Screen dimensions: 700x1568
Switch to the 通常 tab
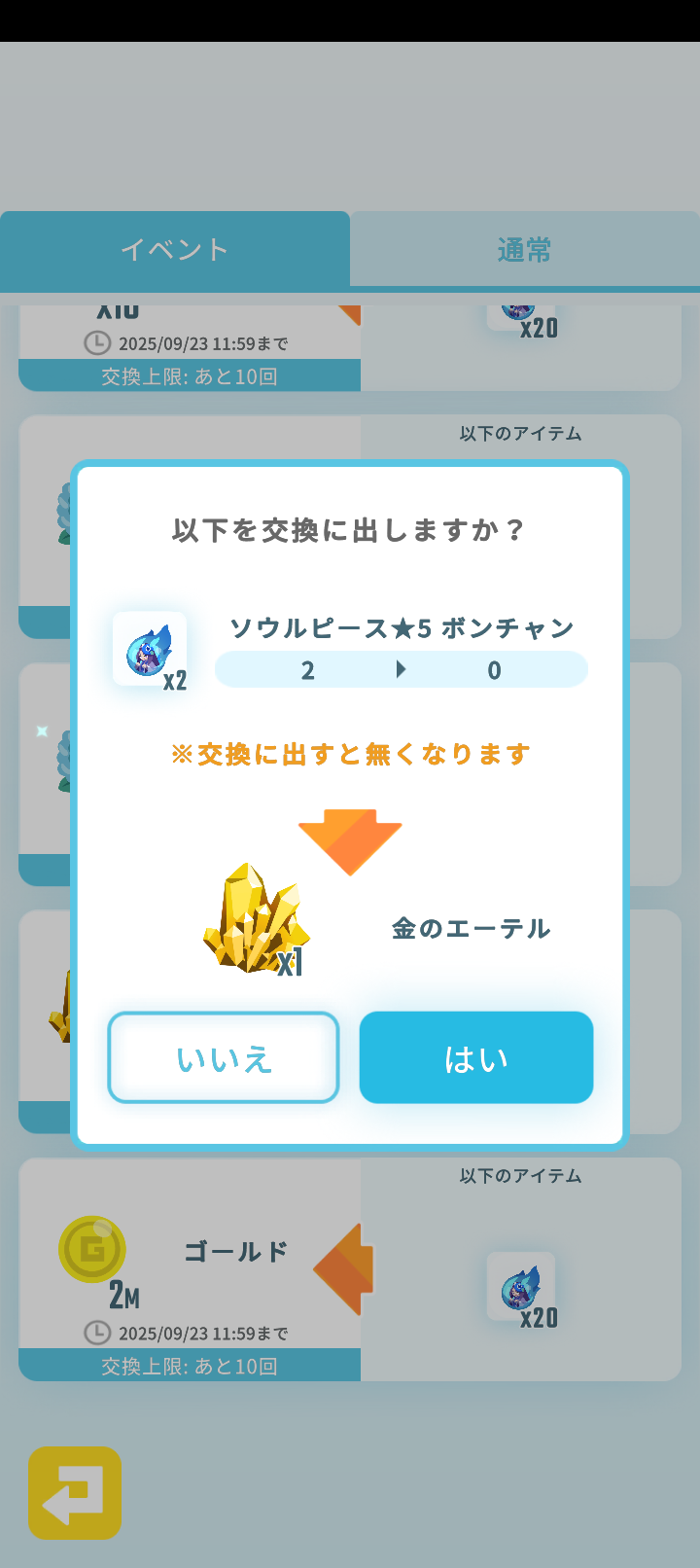525,250
